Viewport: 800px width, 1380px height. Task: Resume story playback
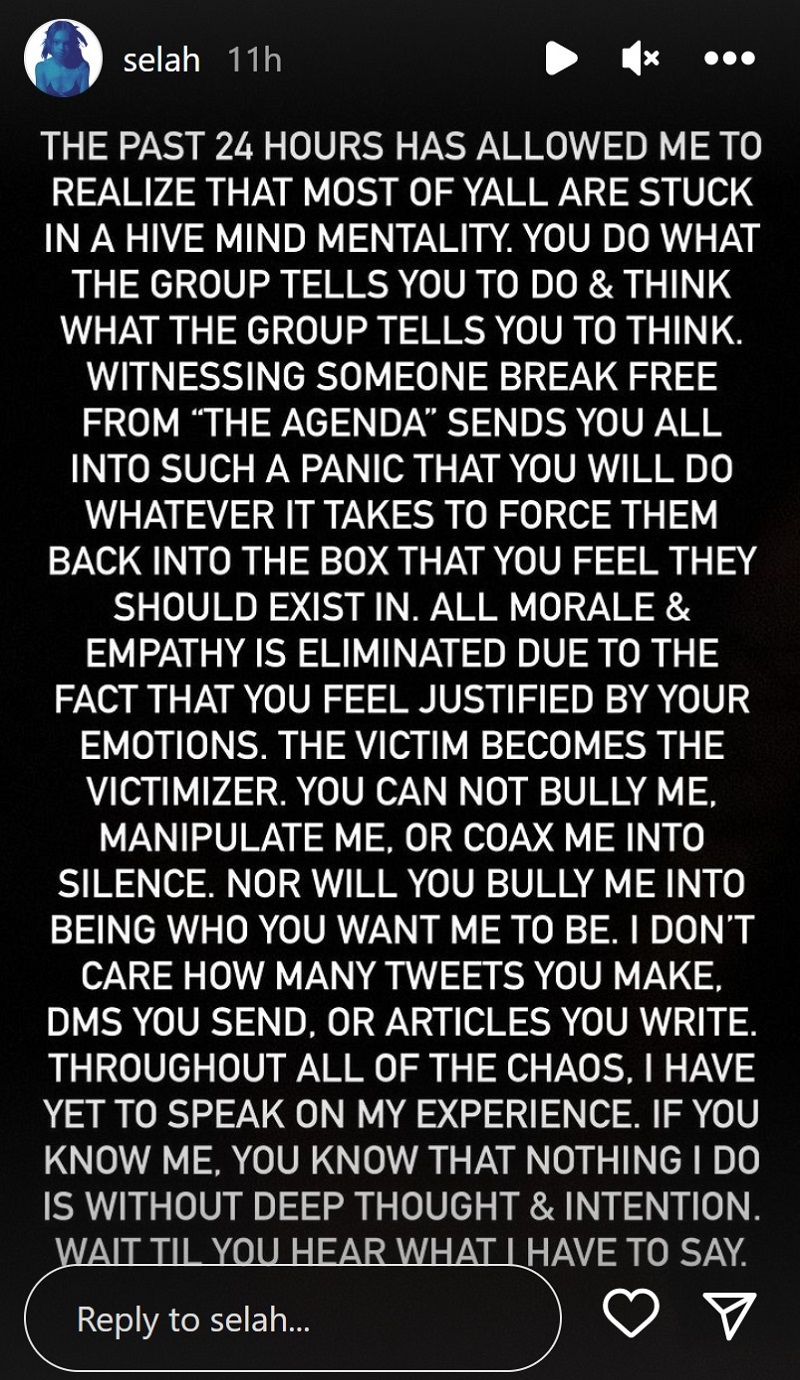tap(561, 59)
